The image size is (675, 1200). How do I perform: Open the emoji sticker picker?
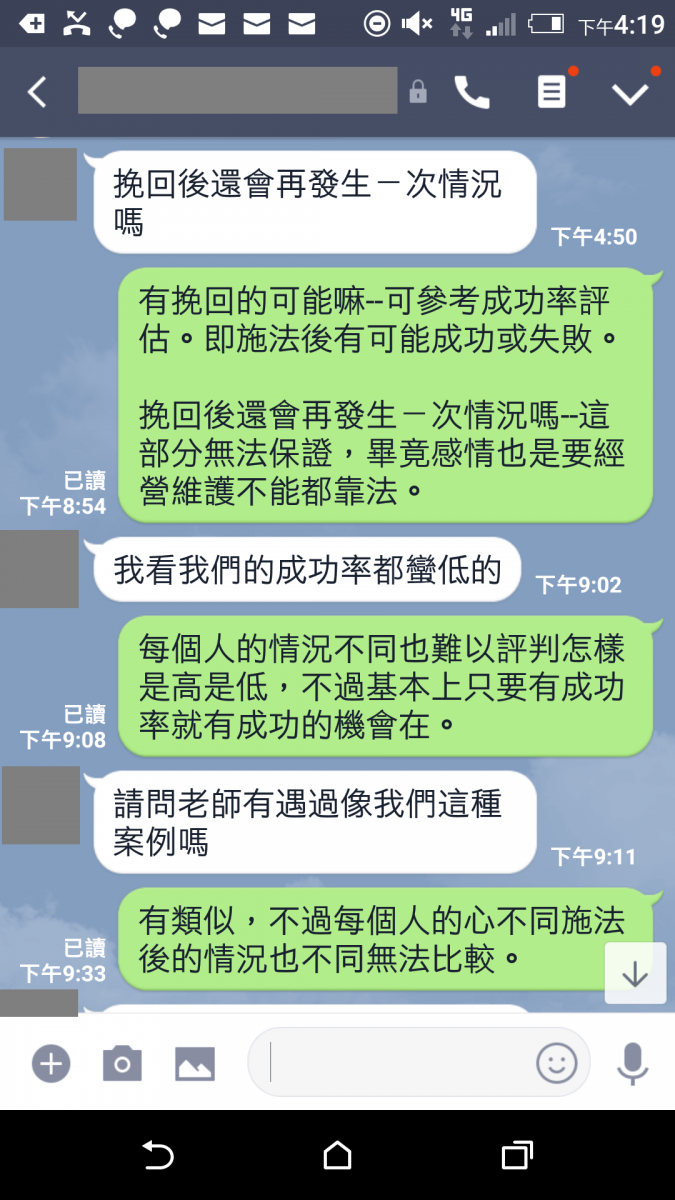point(556,1063)
